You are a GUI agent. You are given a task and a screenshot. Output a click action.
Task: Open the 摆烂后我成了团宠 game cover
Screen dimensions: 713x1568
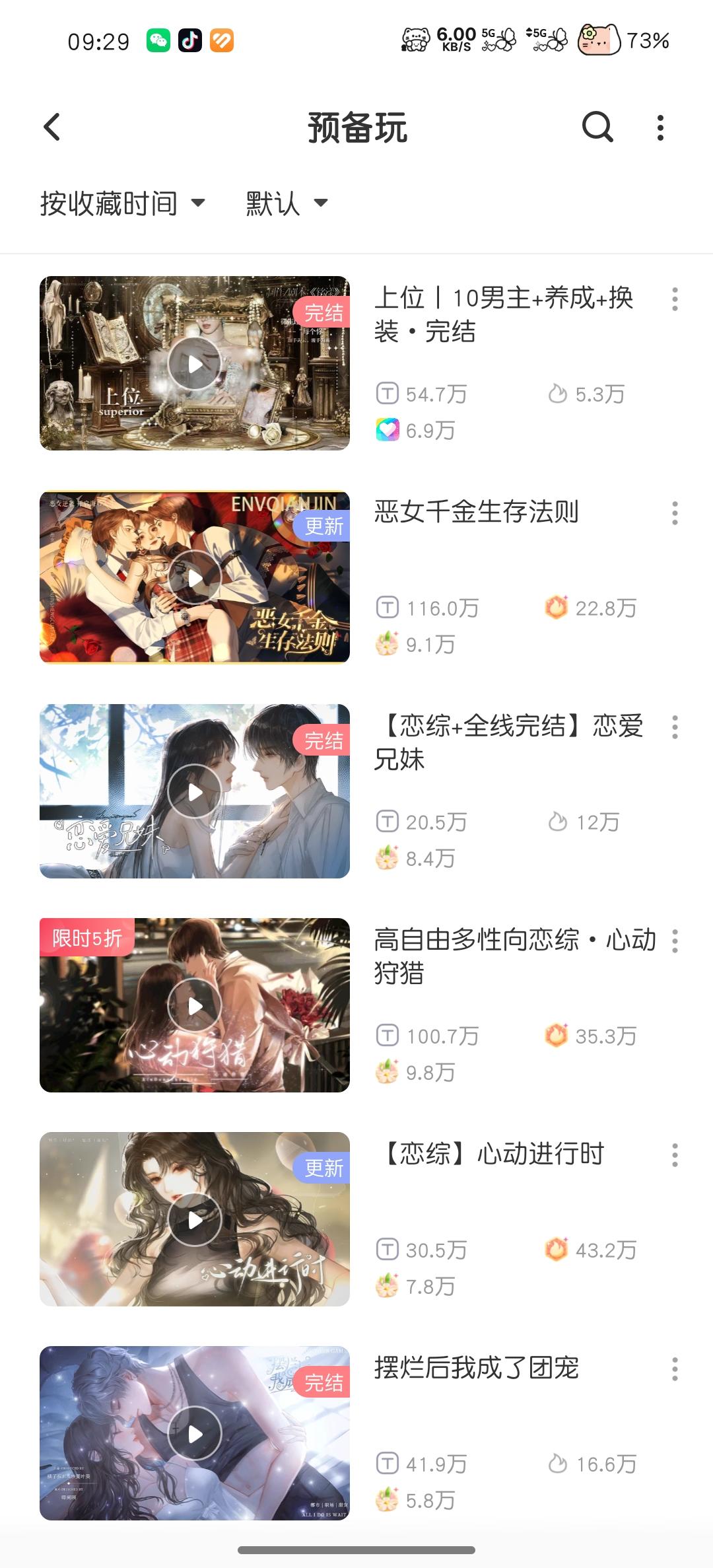pyautogui.click(x=195, y=1433)
